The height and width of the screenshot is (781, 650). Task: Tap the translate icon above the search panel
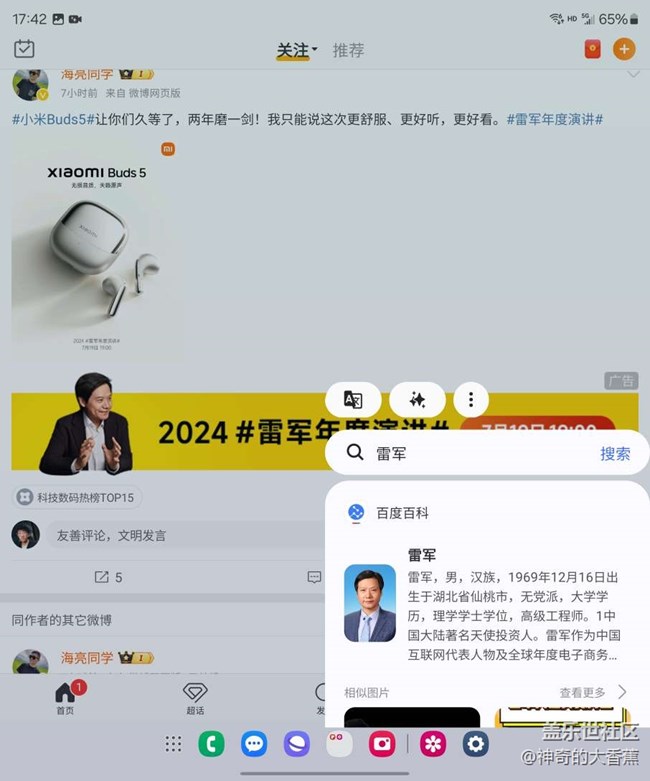click(353, 400)
